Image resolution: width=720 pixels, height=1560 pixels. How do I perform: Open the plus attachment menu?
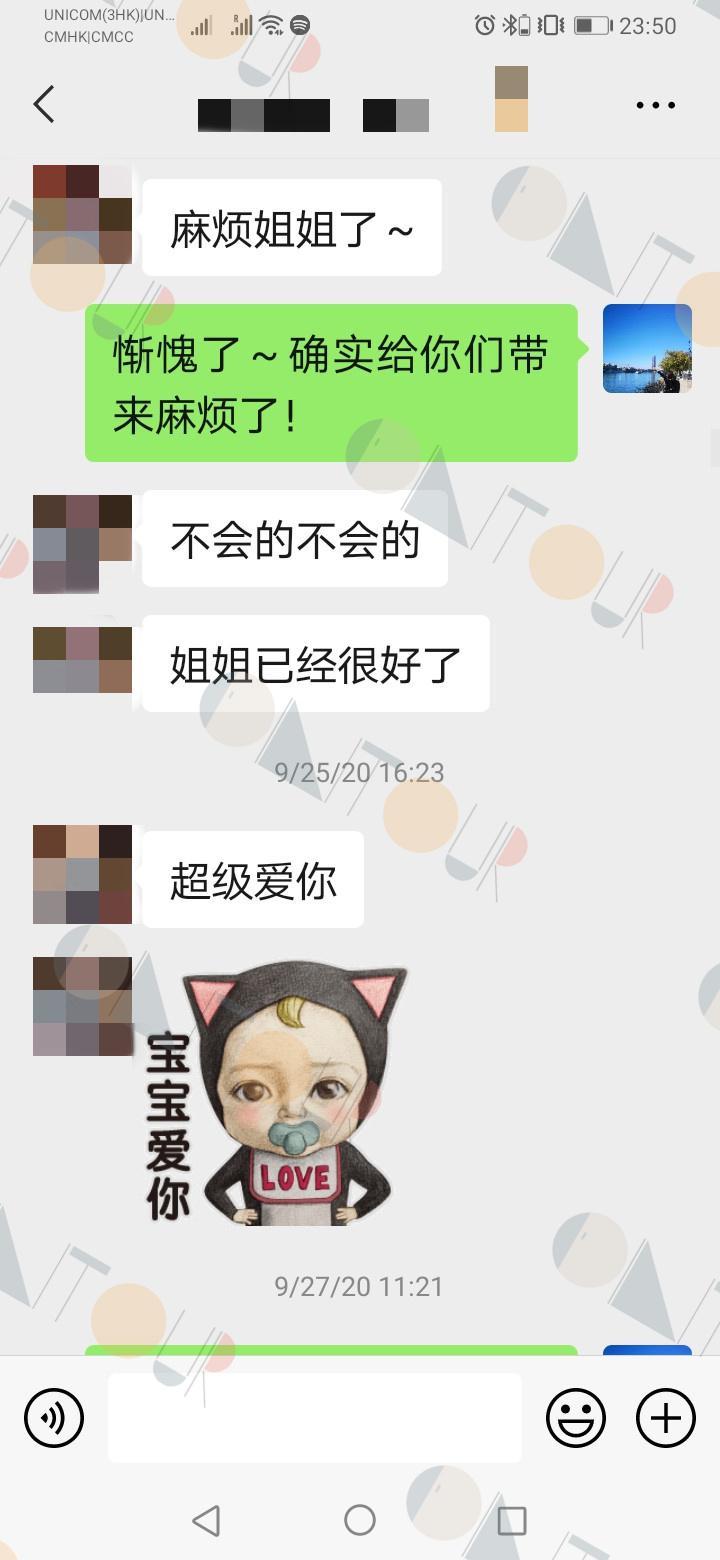pyautogui.click(x=666, y=1418)
